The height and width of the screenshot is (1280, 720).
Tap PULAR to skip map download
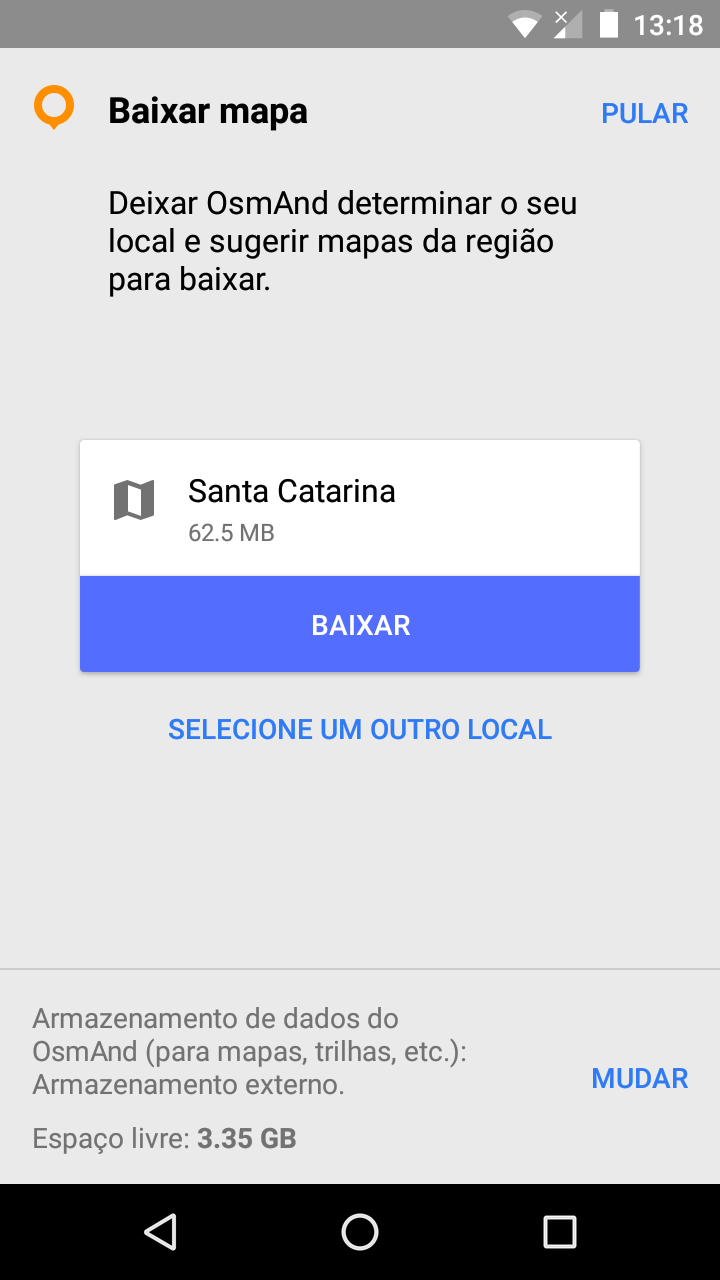click(644, 114)
